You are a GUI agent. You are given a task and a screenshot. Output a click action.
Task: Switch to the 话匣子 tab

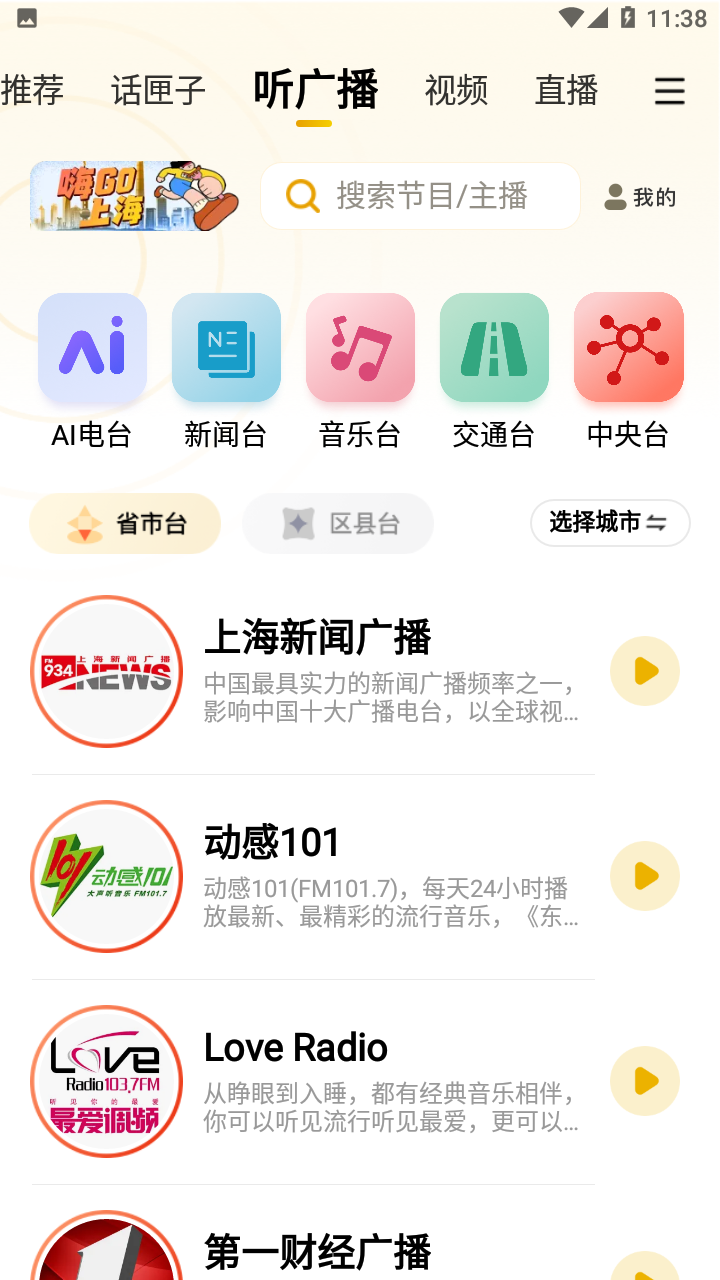tap(158, 91)
